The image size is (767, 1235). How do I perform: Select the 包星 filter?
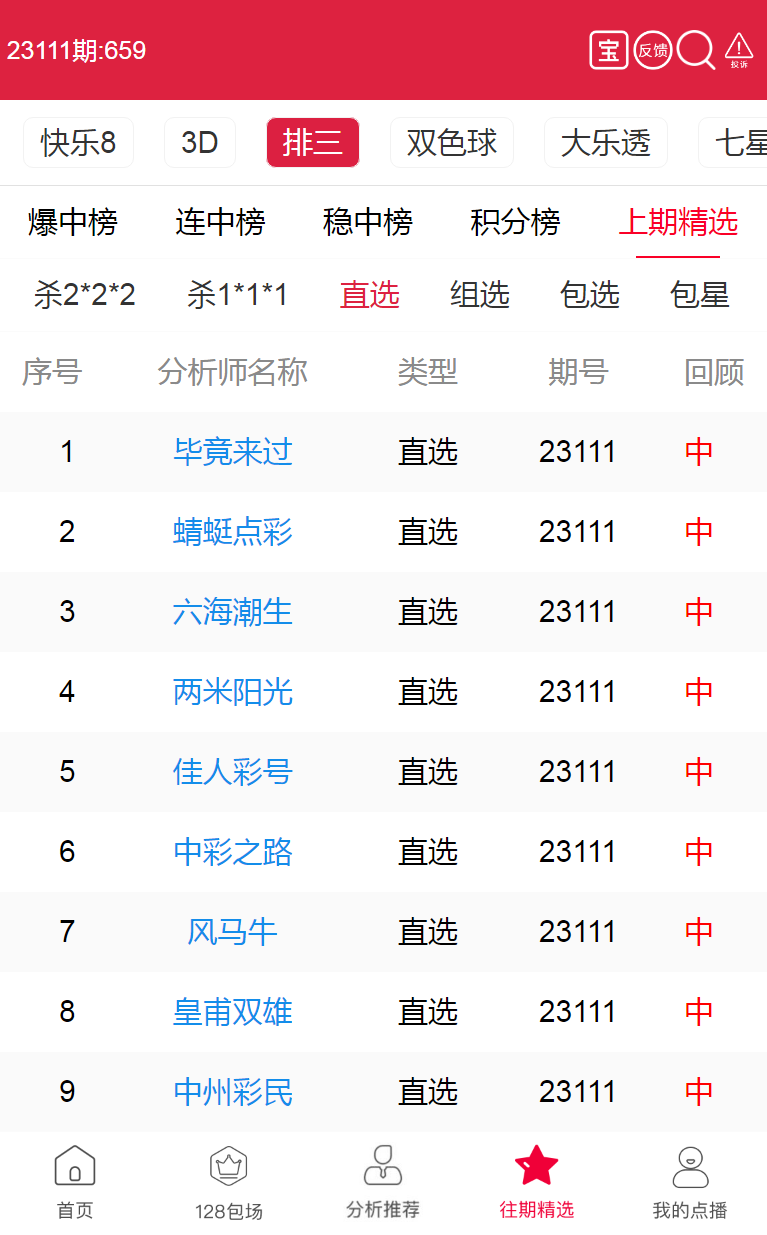point(700,295)
